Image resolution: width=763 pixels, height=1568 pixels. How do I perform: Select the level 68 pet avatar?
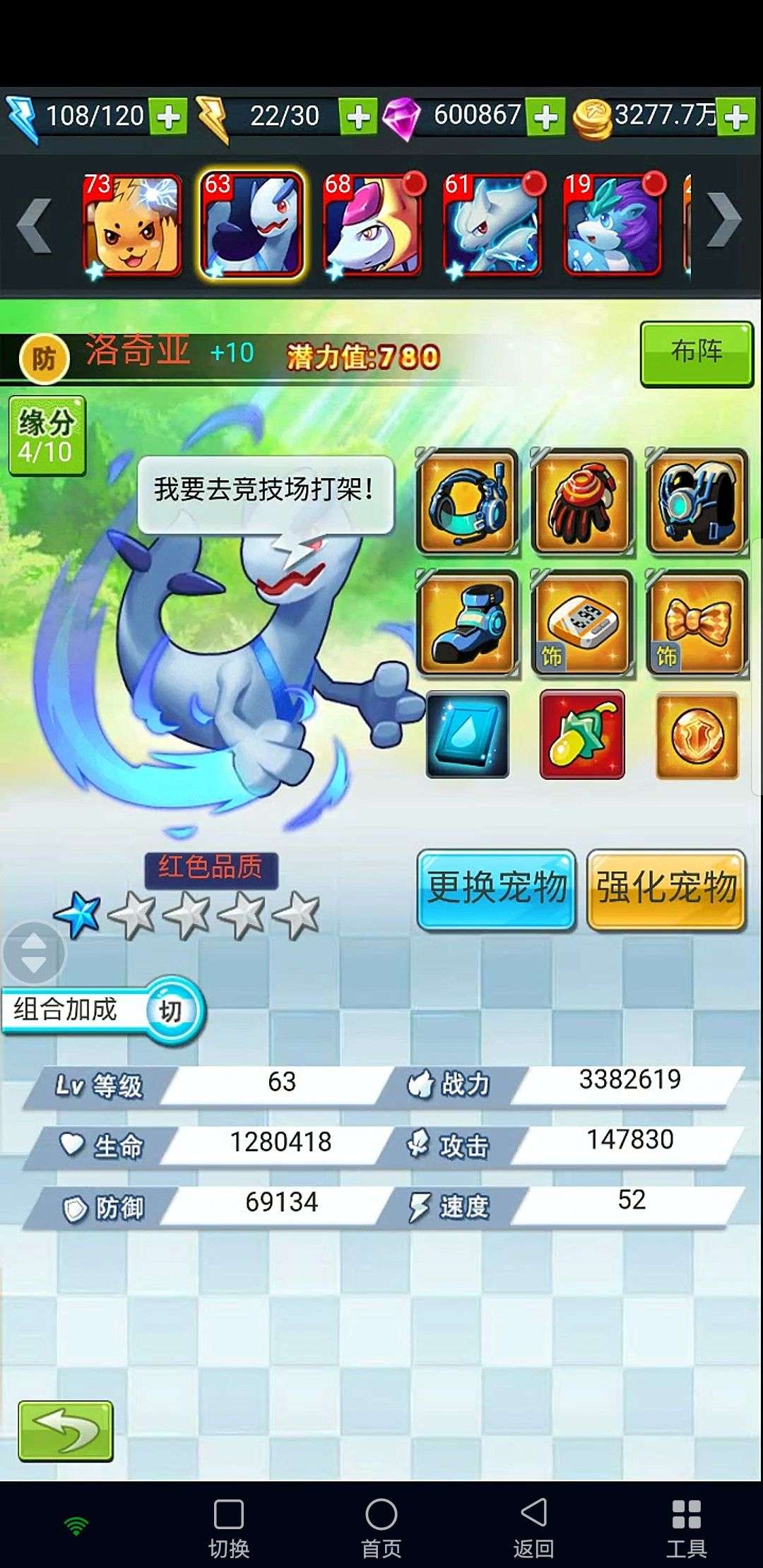coord(373,225)
